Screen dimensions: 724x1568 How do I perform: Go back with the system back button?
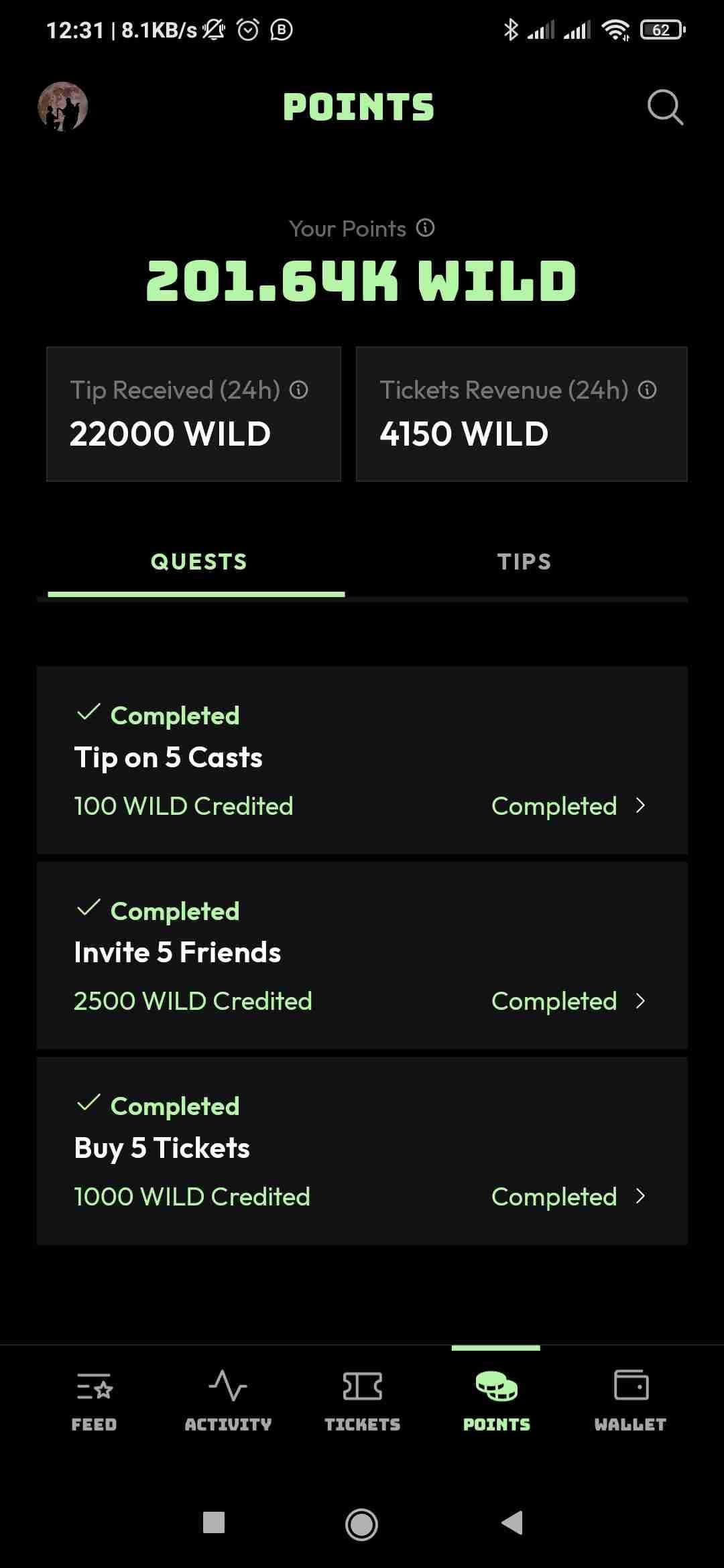tap(512, 1522)
